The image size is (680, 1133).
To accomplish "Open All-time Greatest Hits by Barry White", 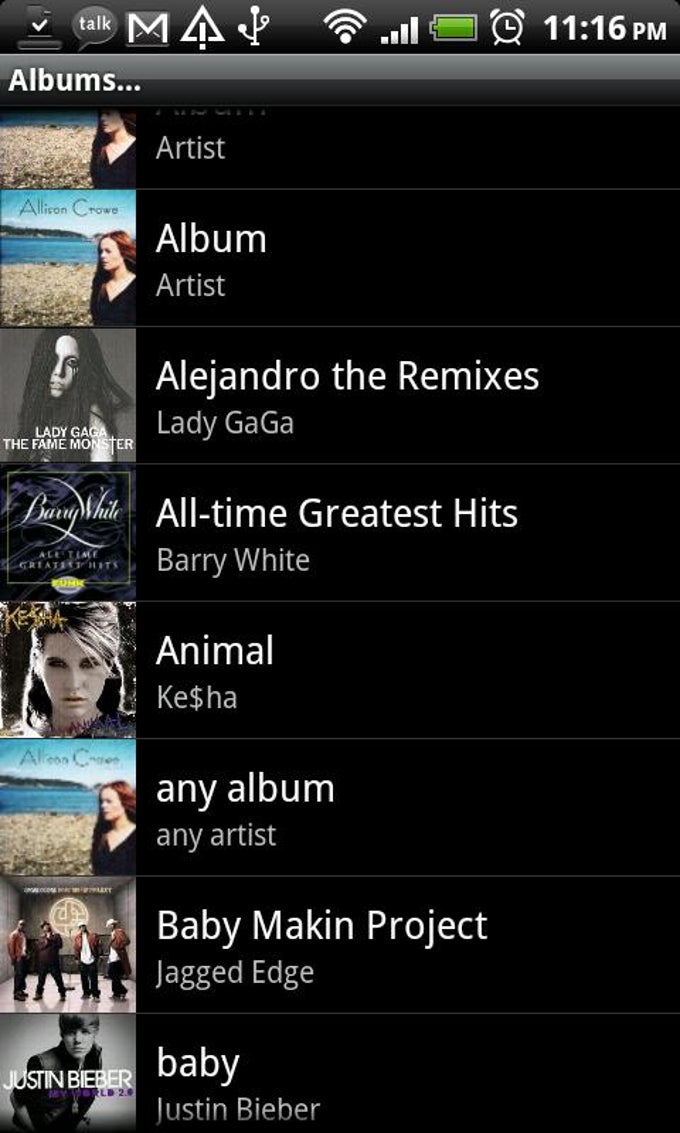I will point(337,532).
